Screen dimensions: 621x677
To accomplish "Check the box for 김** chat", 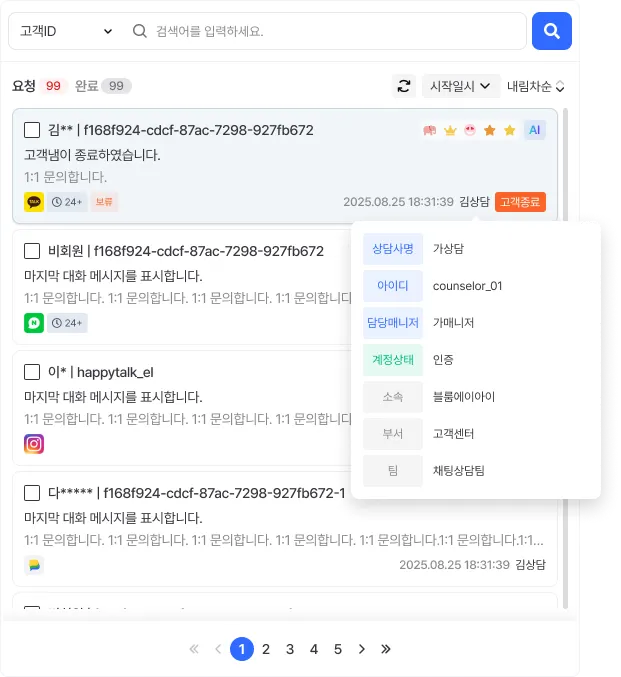I will [32, 130].
